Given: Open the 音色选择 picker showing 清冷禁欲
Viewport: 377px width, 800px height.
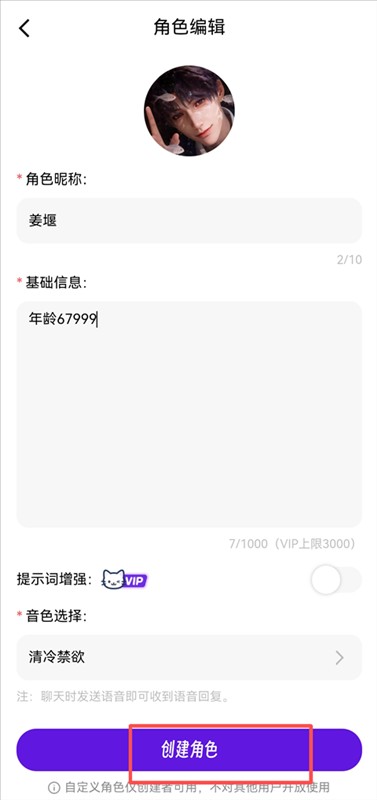Looking at the screenshot, I should [x=189, y=658].
